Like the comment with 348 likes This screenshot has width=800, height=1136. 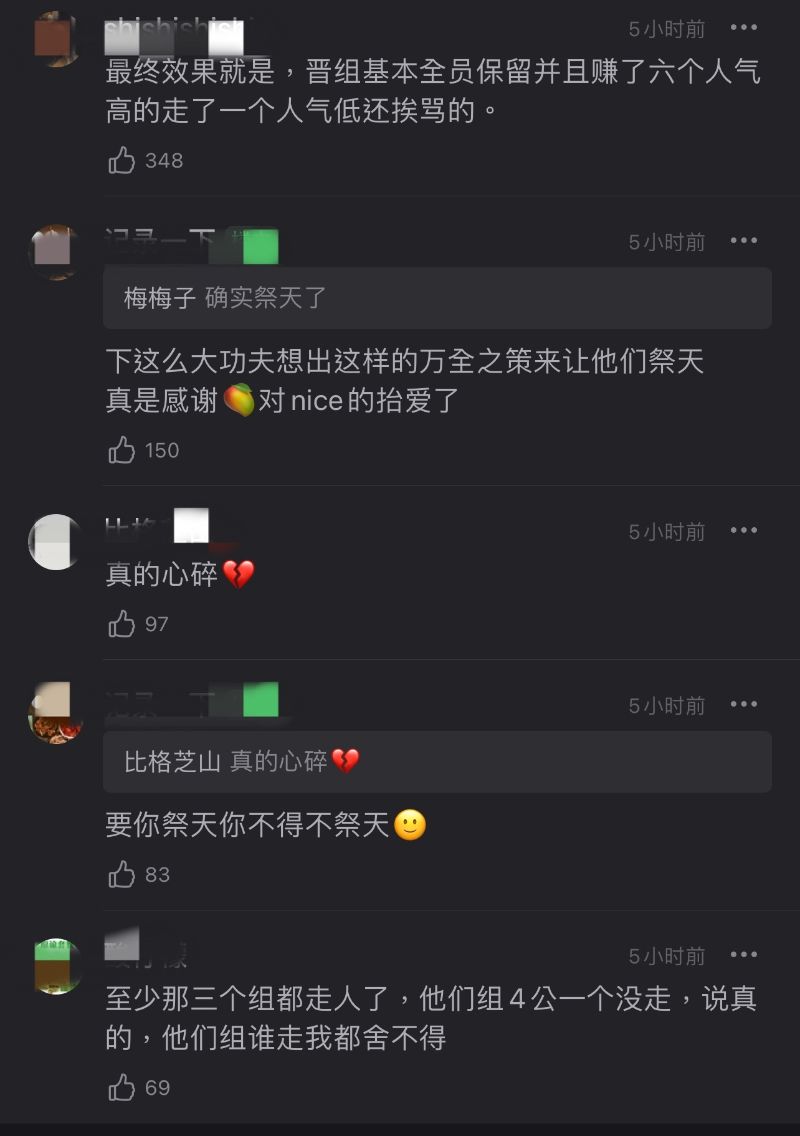click(x=122, y=160)
